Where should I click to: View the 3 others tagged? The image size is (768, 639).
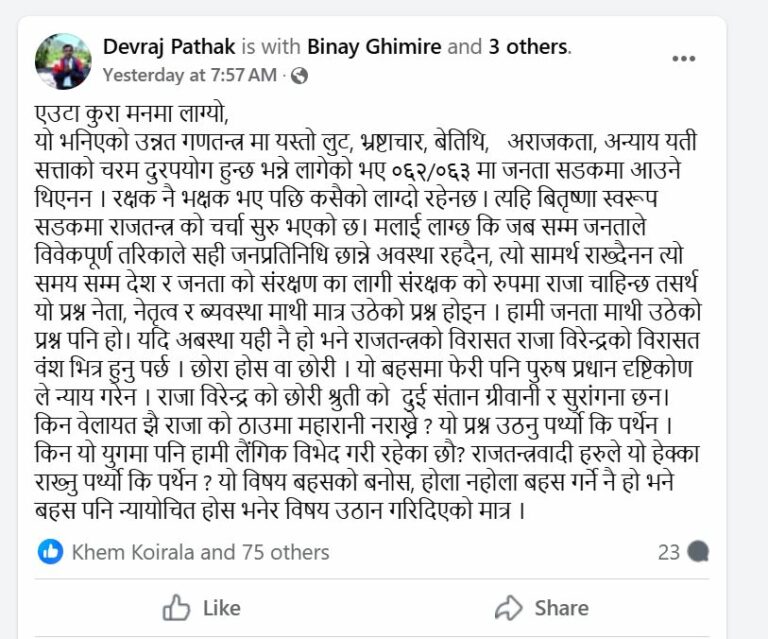click(x=527, y=47)
